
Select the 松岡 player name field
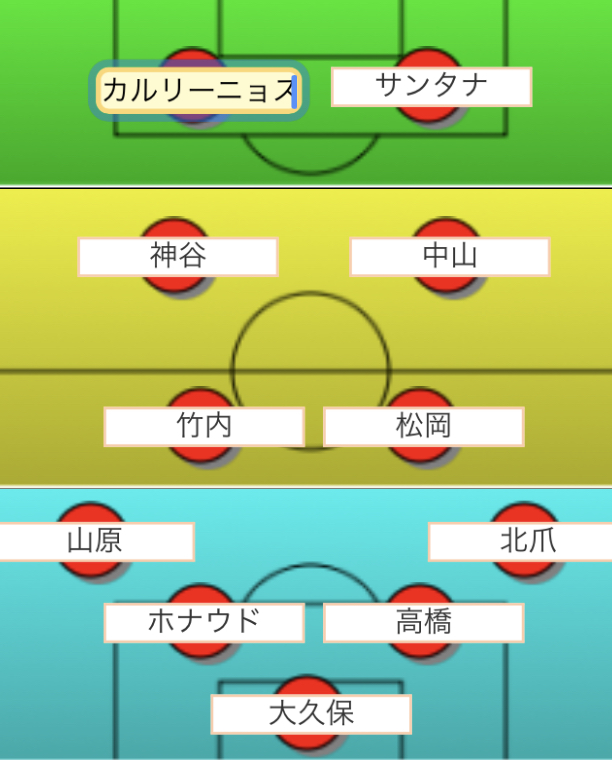[424, 427]
